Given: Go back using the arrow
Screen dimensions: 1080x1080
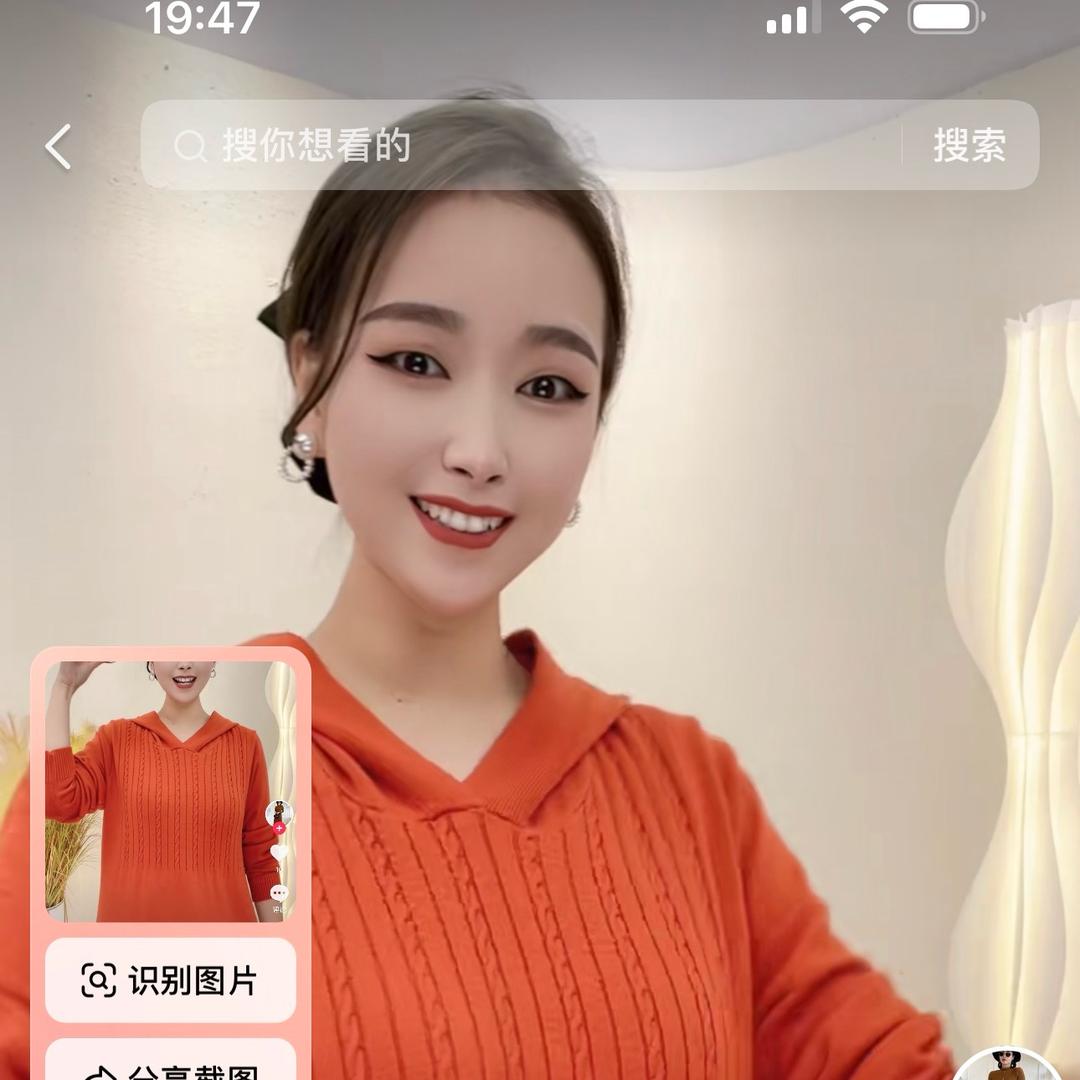Looking at the screenshot, I should coord(58,147).
